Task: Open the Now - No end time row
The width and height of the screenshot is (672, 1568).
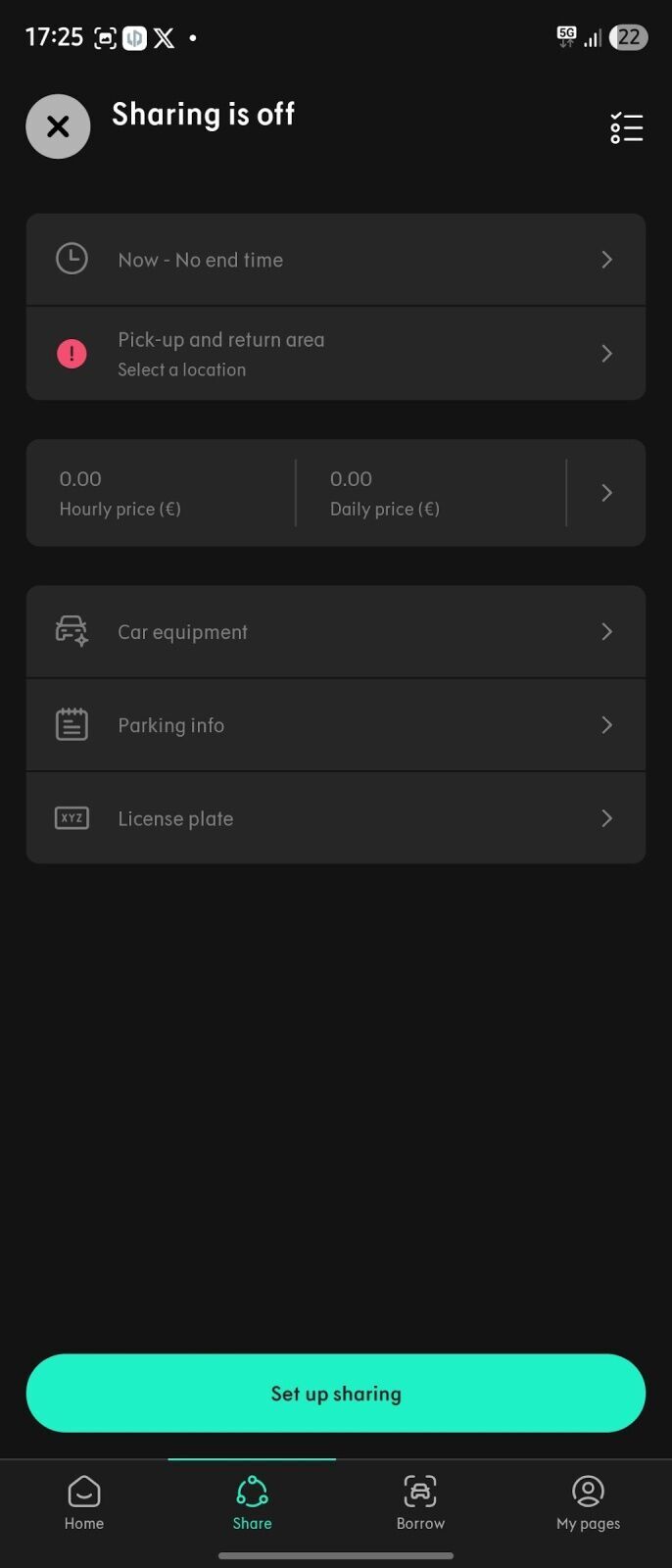Action: coord(335,260)
